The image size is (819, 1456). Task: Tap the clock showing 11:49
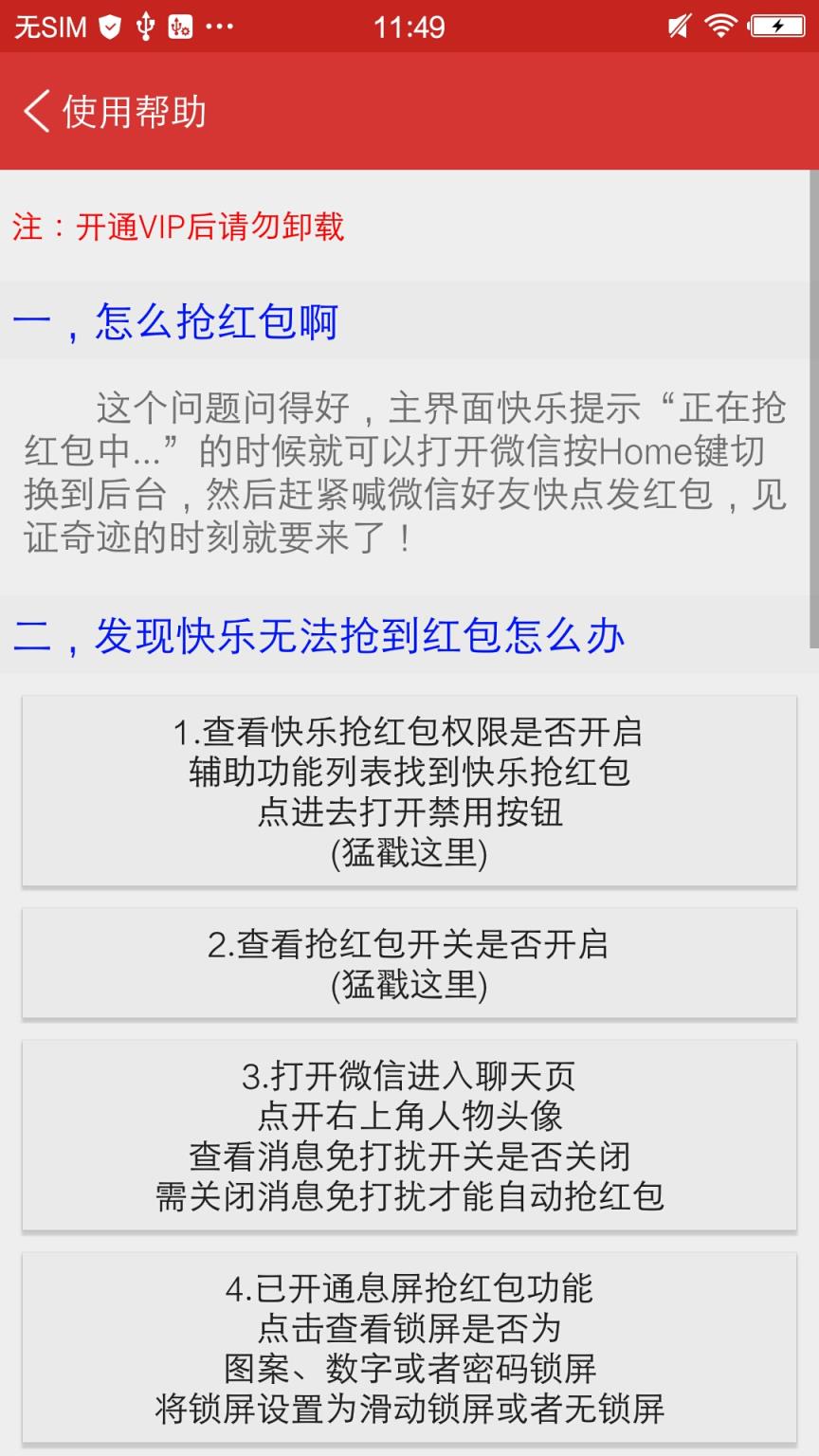pos(409,26)
